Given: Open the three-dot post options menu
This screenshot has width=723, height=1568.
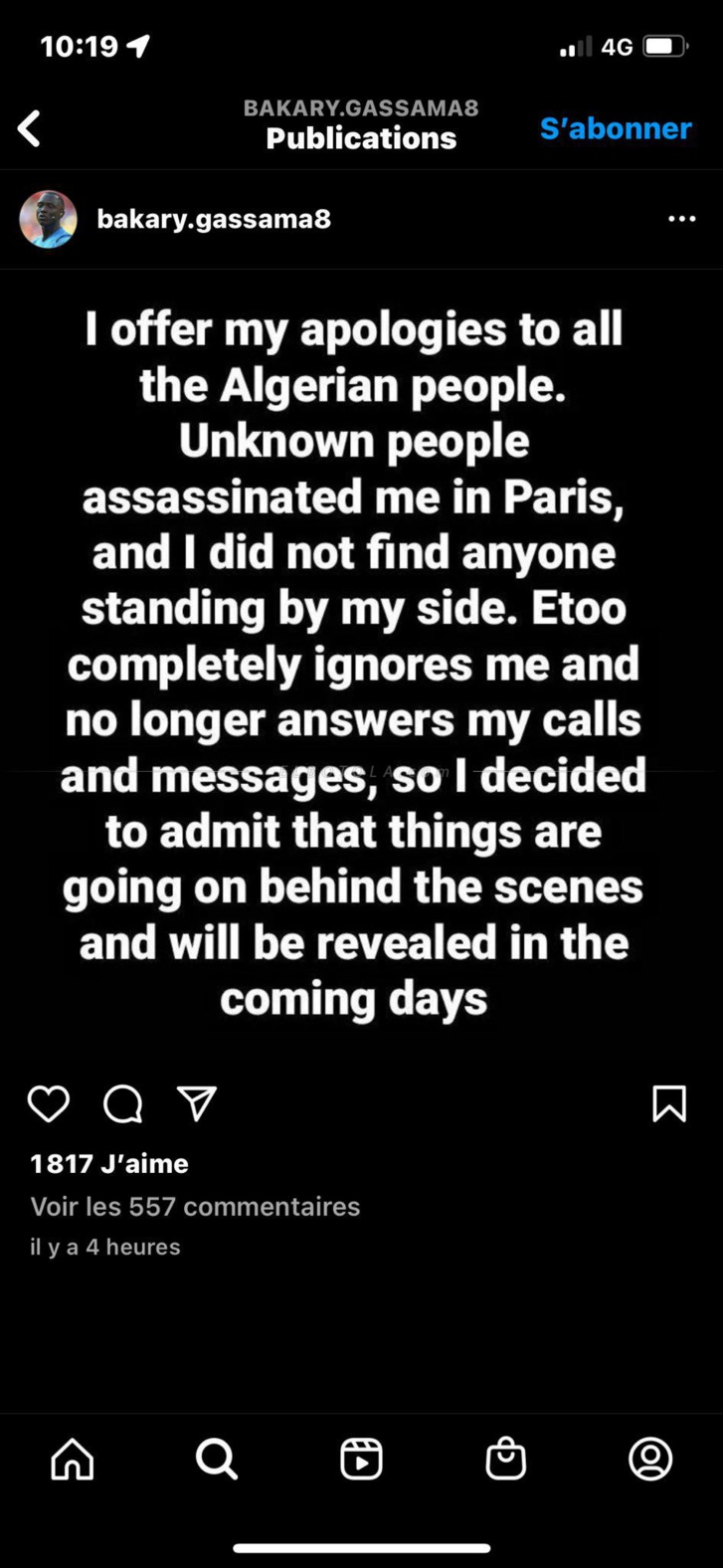Looking at the screenshot, I should pyautogui.click(x=681, y=219).
